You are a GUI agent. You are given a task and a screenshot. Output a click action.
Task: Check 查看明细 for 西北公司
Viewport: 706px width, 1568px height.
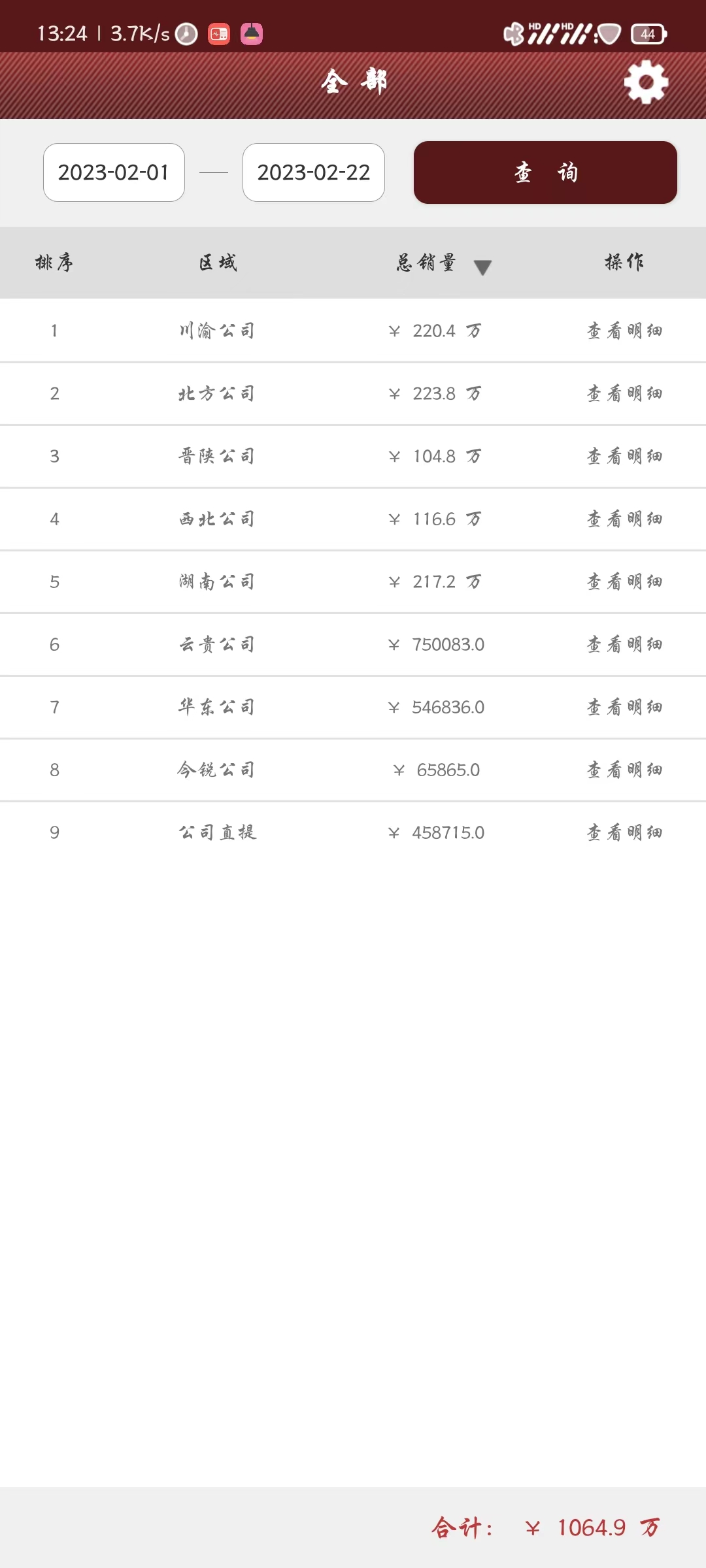(624, 519)
